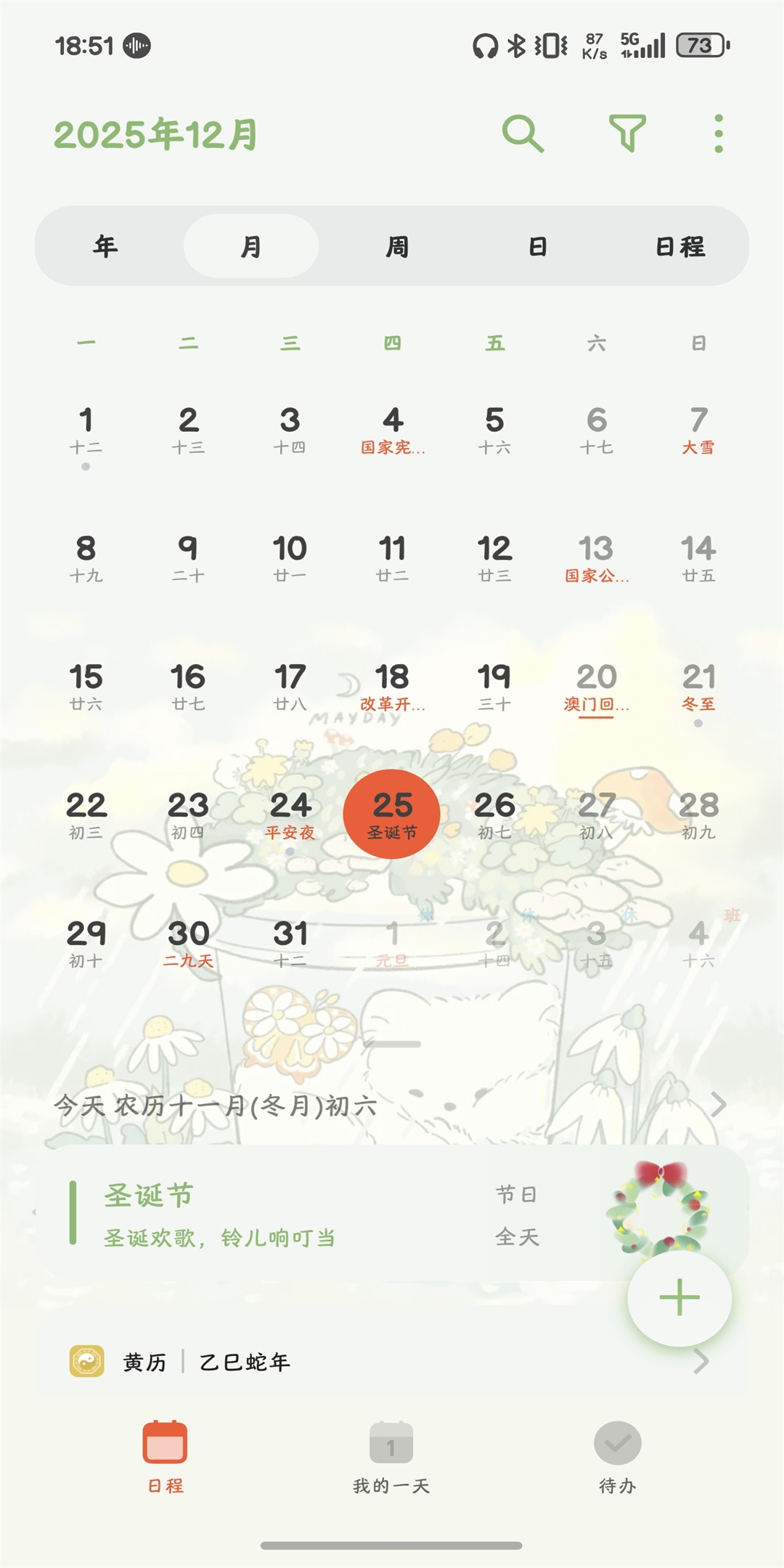The image size is (784, 1568).
Task: Open today's lunar date details chevron
Action: pyautogui.click(x=717, y=1105)
